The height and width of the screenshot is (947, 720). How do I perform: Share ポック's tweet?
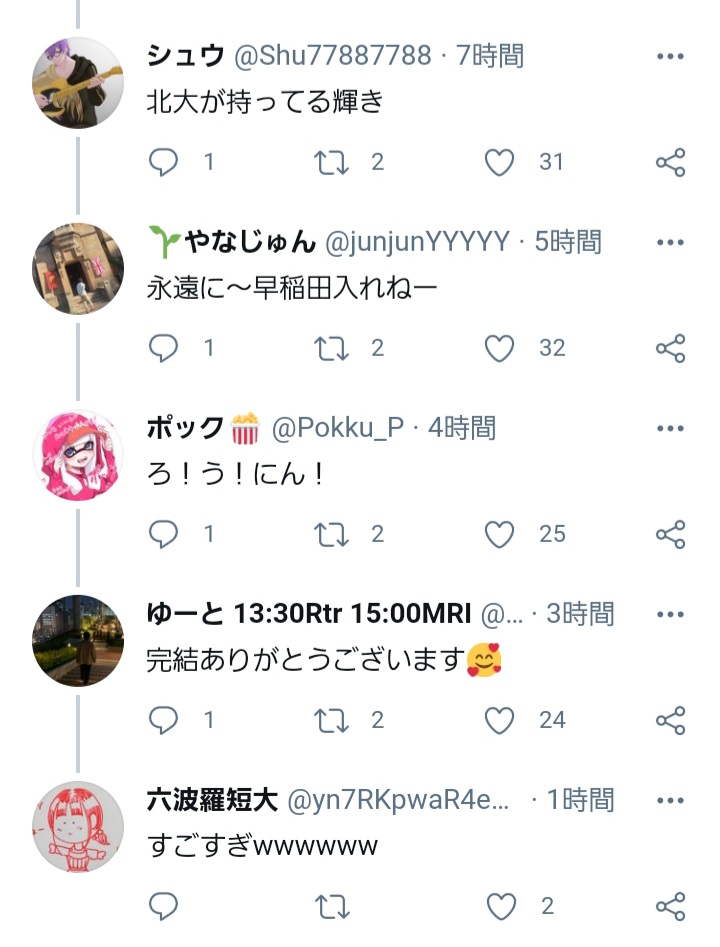(670, 534)
